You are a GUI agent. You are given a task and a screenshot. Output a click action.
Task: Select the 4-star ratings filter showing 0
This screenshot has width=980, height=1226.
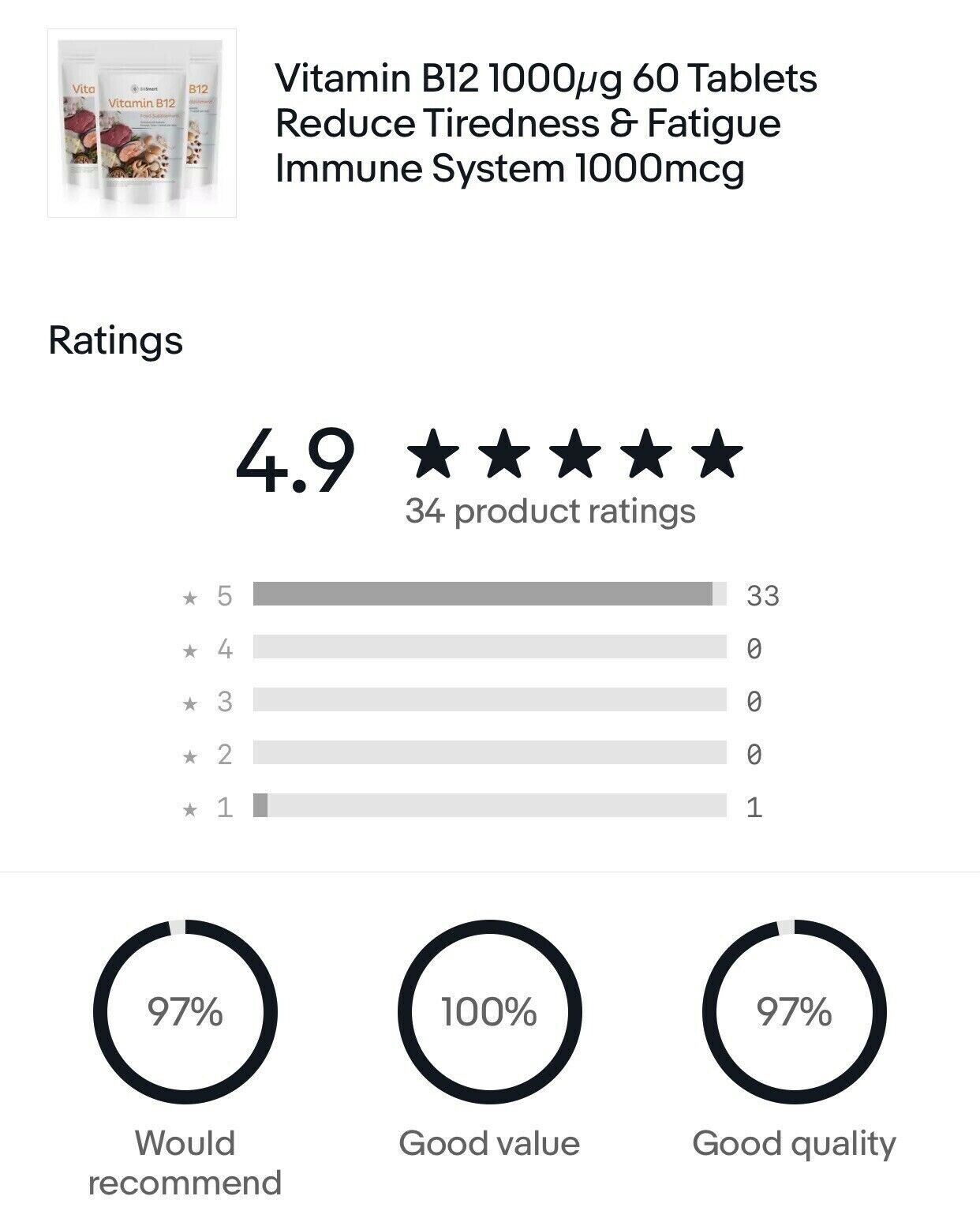pyautogui.click(x=489, y=650)
